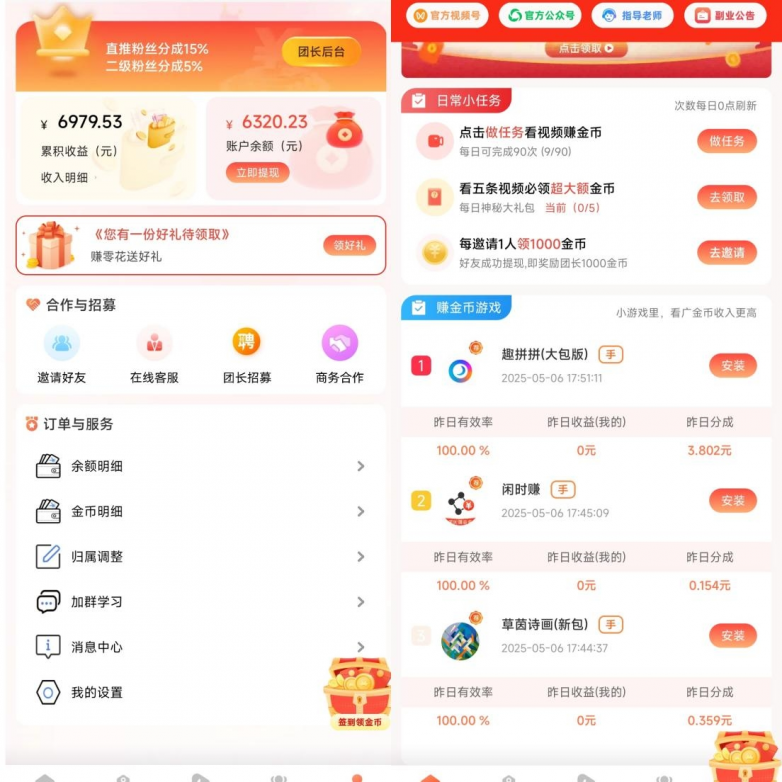Viewport: 782px width, 782px height.
Task: Tap 立即提现 to withdraw balance
Action: [257, 172]
